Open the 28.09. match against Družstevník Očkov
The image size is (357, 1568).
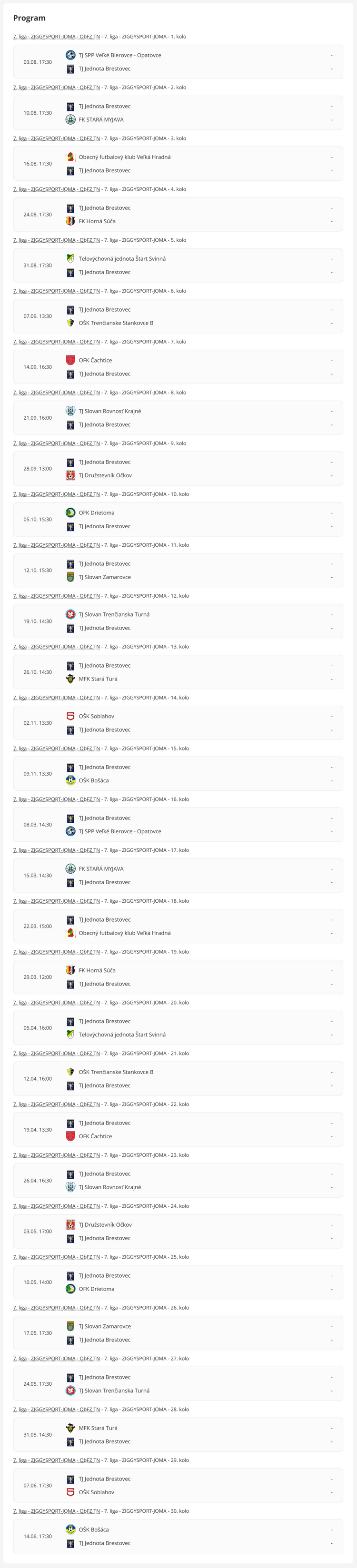(x=178, y=469)
